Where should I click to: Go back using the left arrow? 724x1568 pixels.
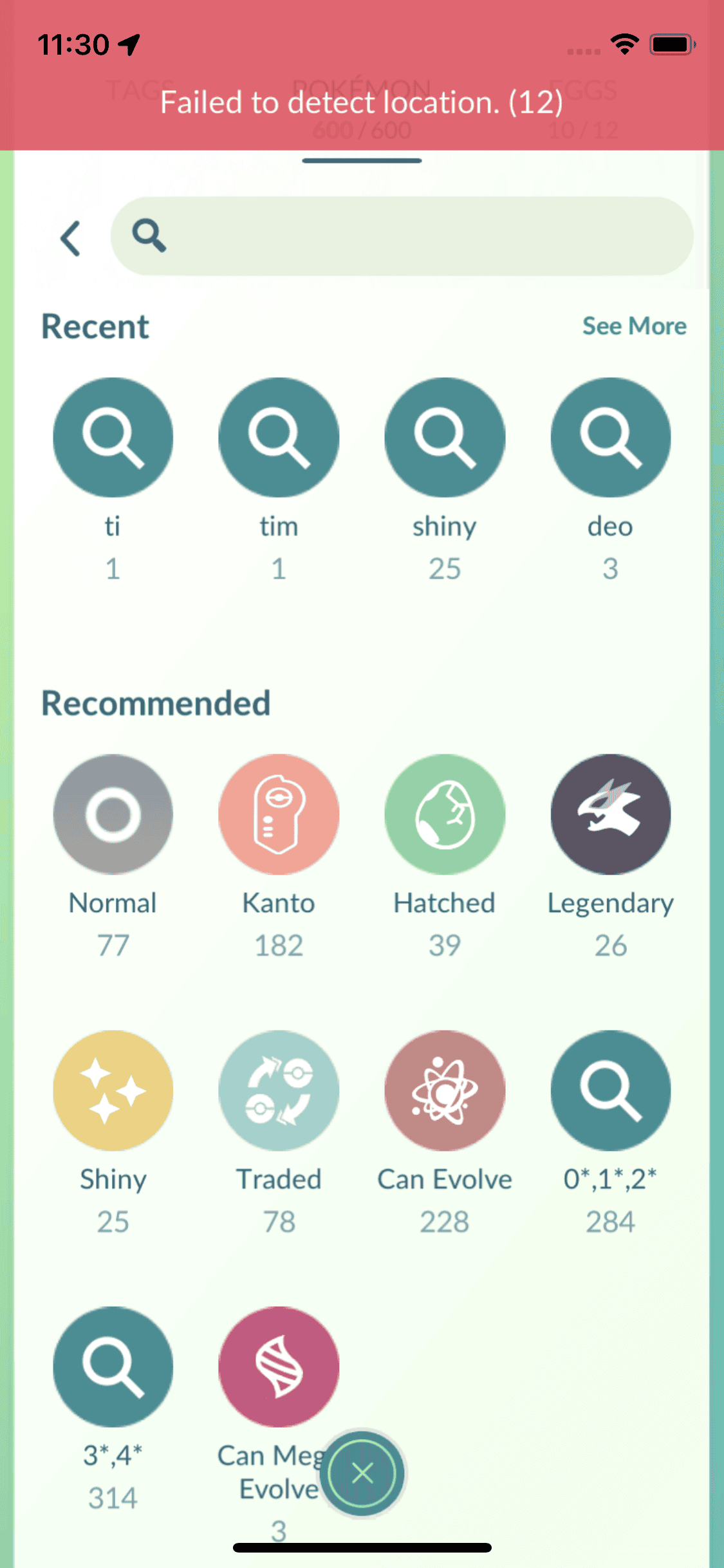(x=70, y=238)
